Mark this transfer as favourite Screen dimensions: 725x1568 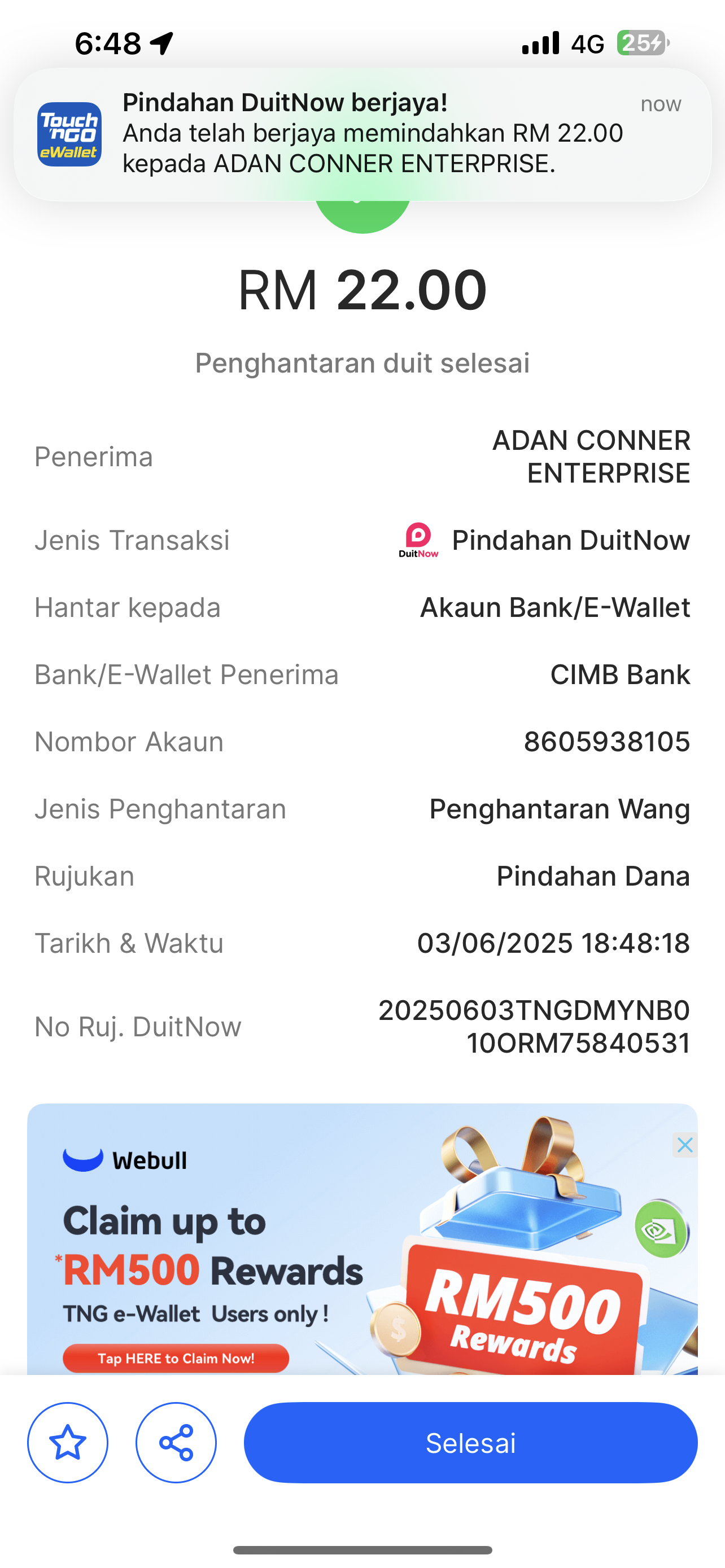click(68, 1443)
